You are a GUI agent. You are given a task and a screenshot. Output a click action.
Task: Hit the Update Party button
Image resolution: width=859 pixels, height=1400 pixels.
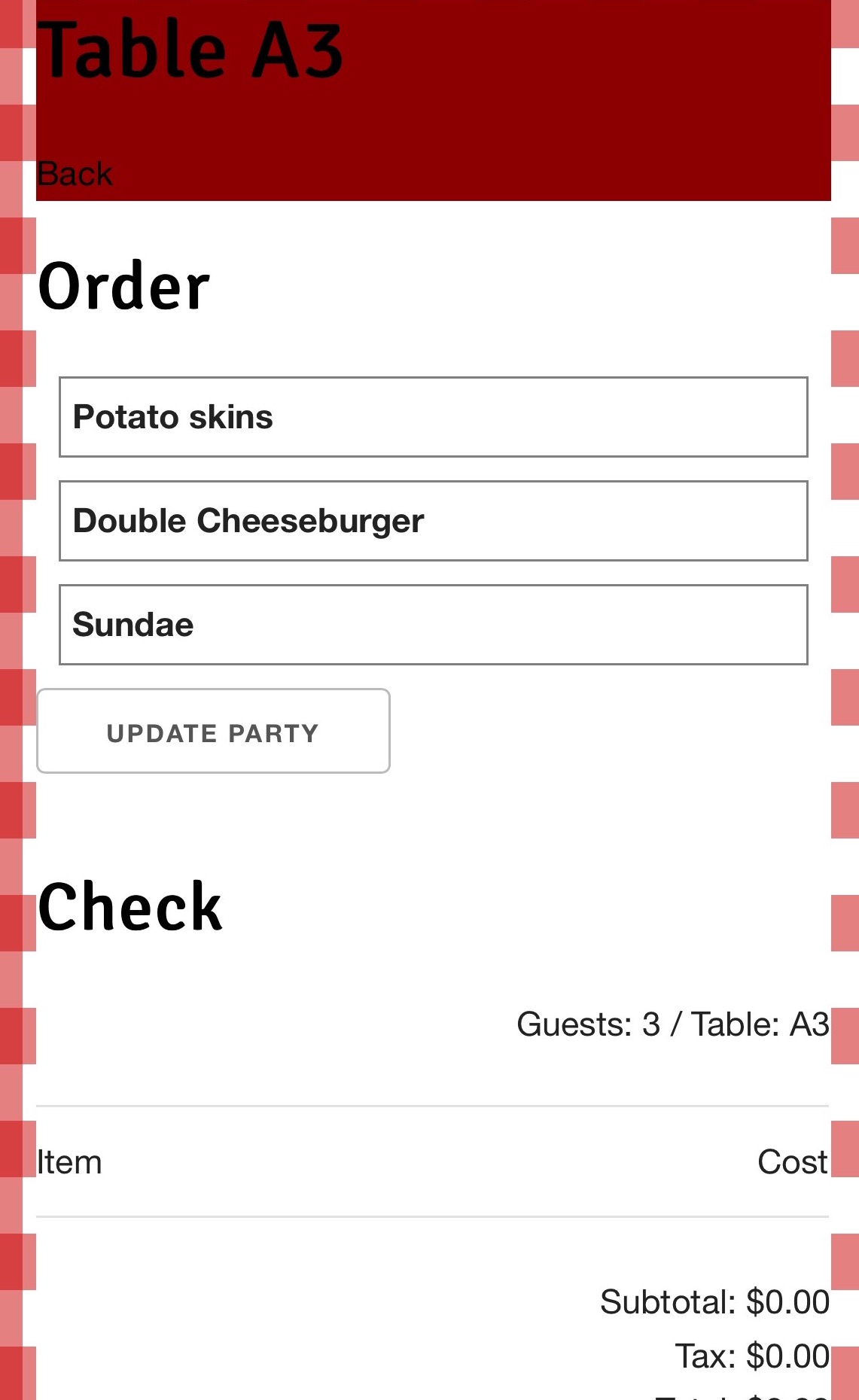(213, 732)
